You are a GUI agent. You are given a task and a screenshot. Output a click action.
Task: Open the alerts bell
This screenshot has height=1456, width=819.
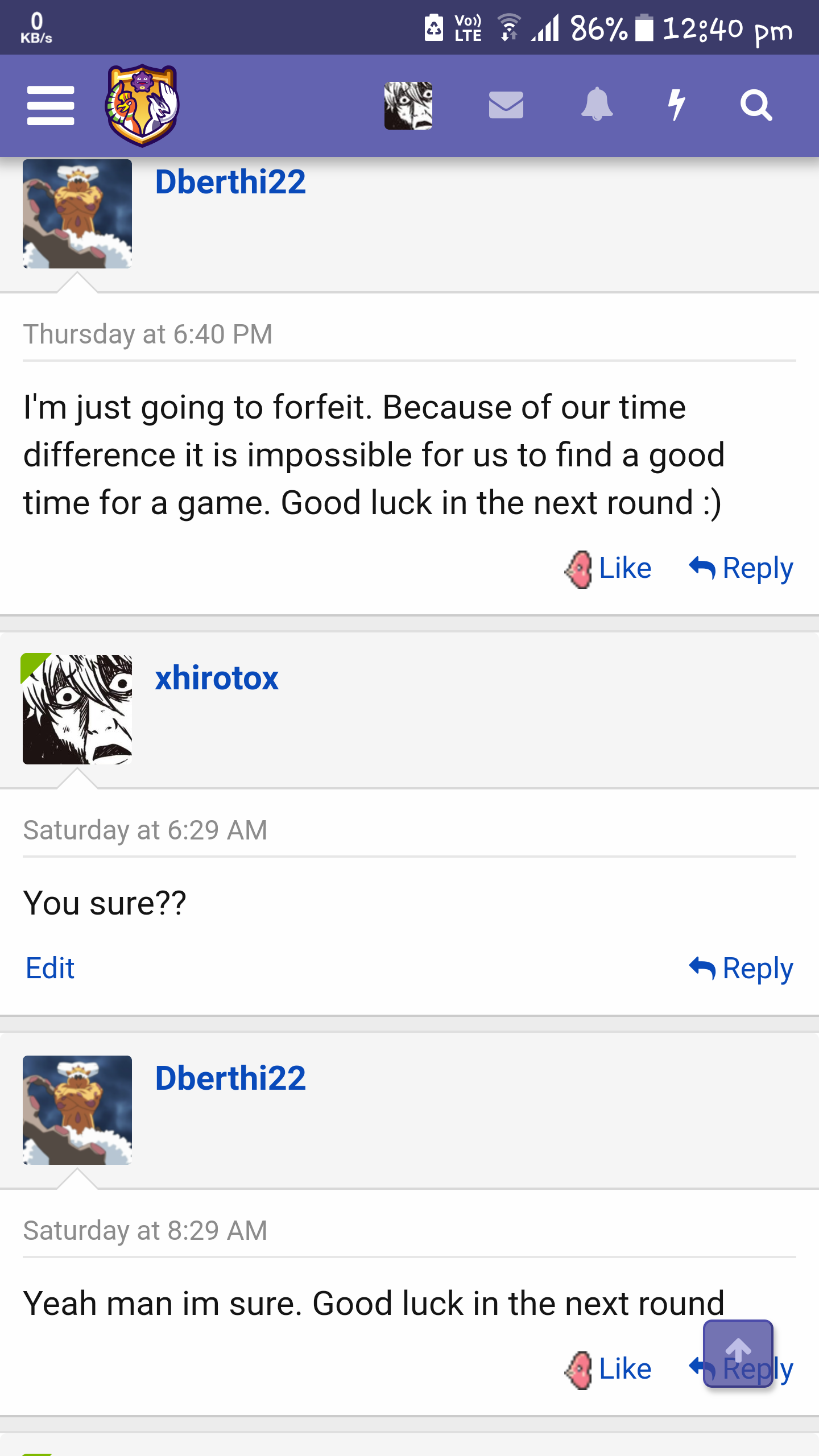[x=597, y=104]
